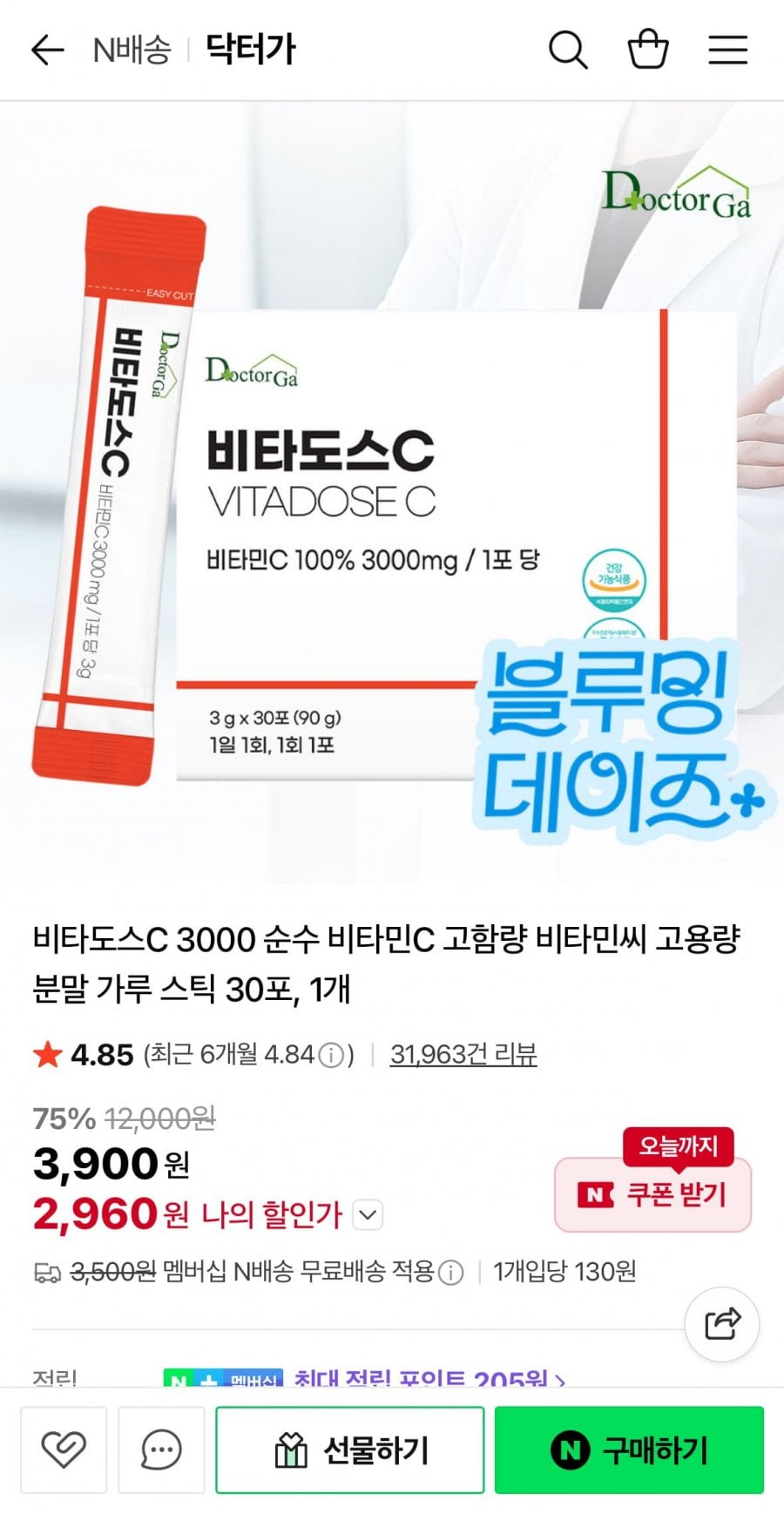Go back with the arrow icon
This screenshot has height=1514, width=784.
coord(48,51)
